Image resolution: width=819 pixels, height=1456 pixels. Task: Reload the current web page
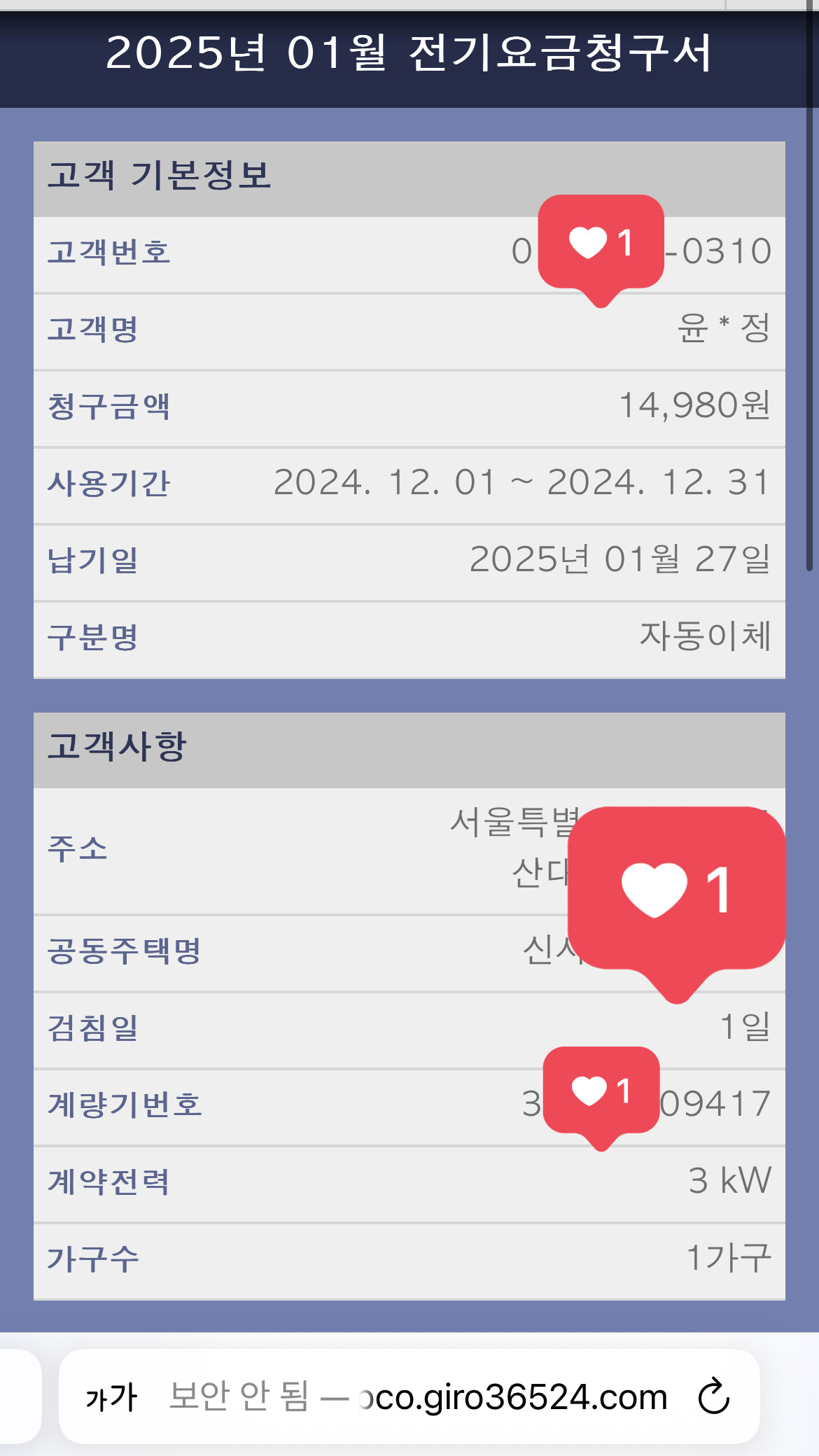(x=713, y=1397)
